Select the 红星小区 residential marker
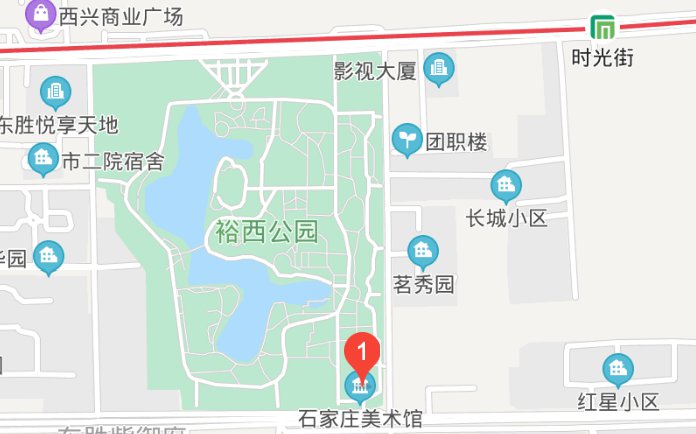The height and width of the screenshot is (434, 696). click(x=618, y=371)
